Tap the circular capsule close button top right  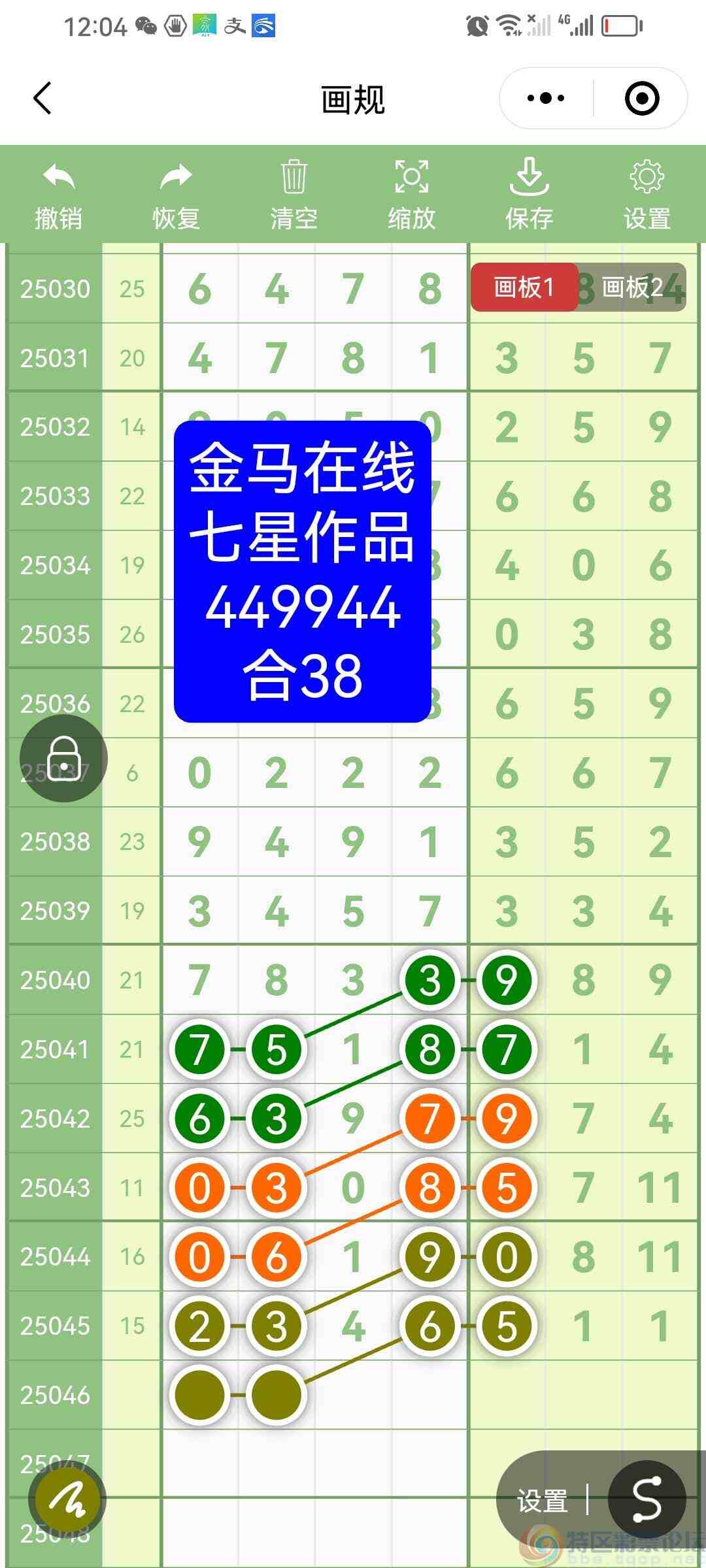pyautogui.click(x=644, y=98)
